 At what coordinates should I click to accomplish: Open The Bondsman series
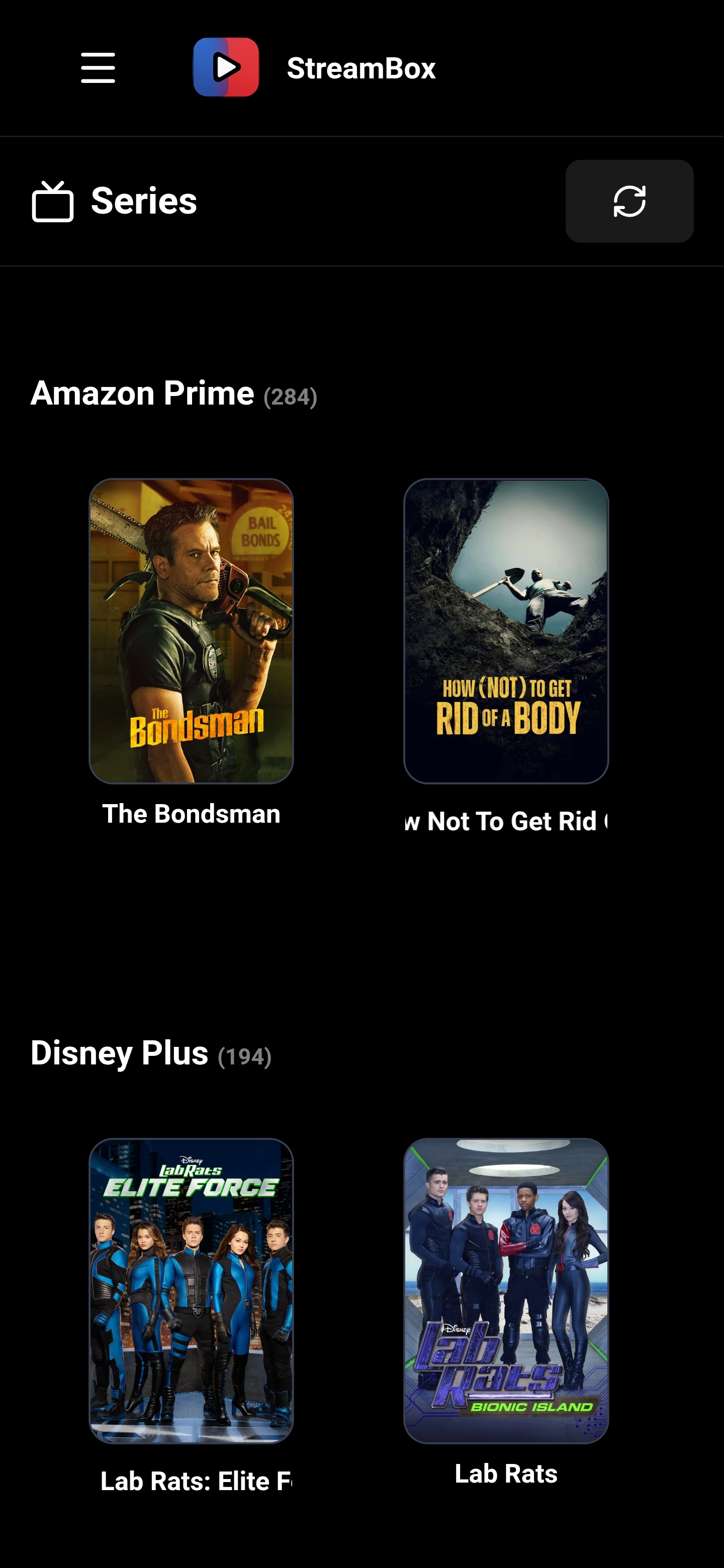pos(191,631)
